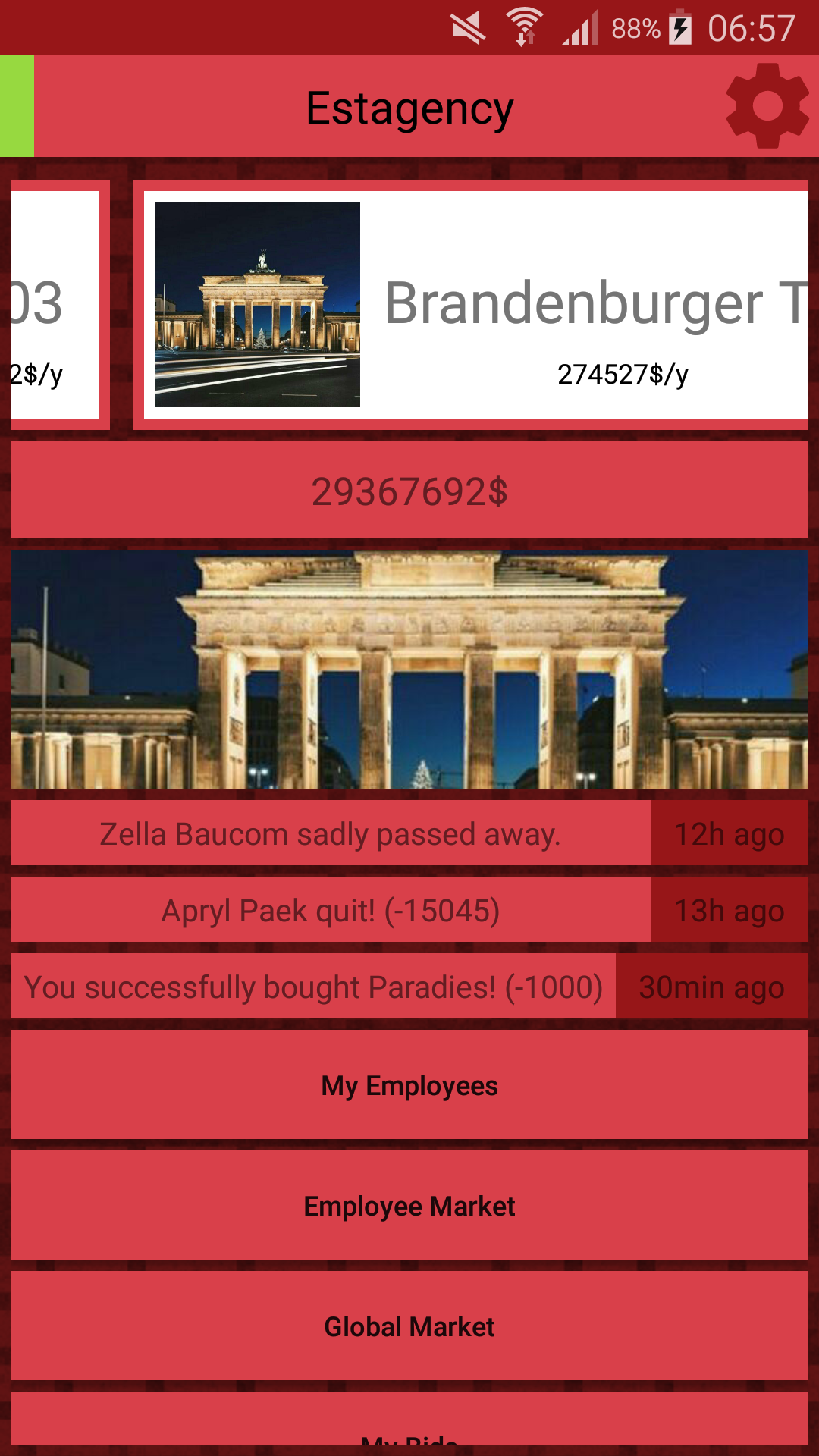Open the Brandenburger Tor property card
Screen dimensions: 819x1456
click(475, 305)
